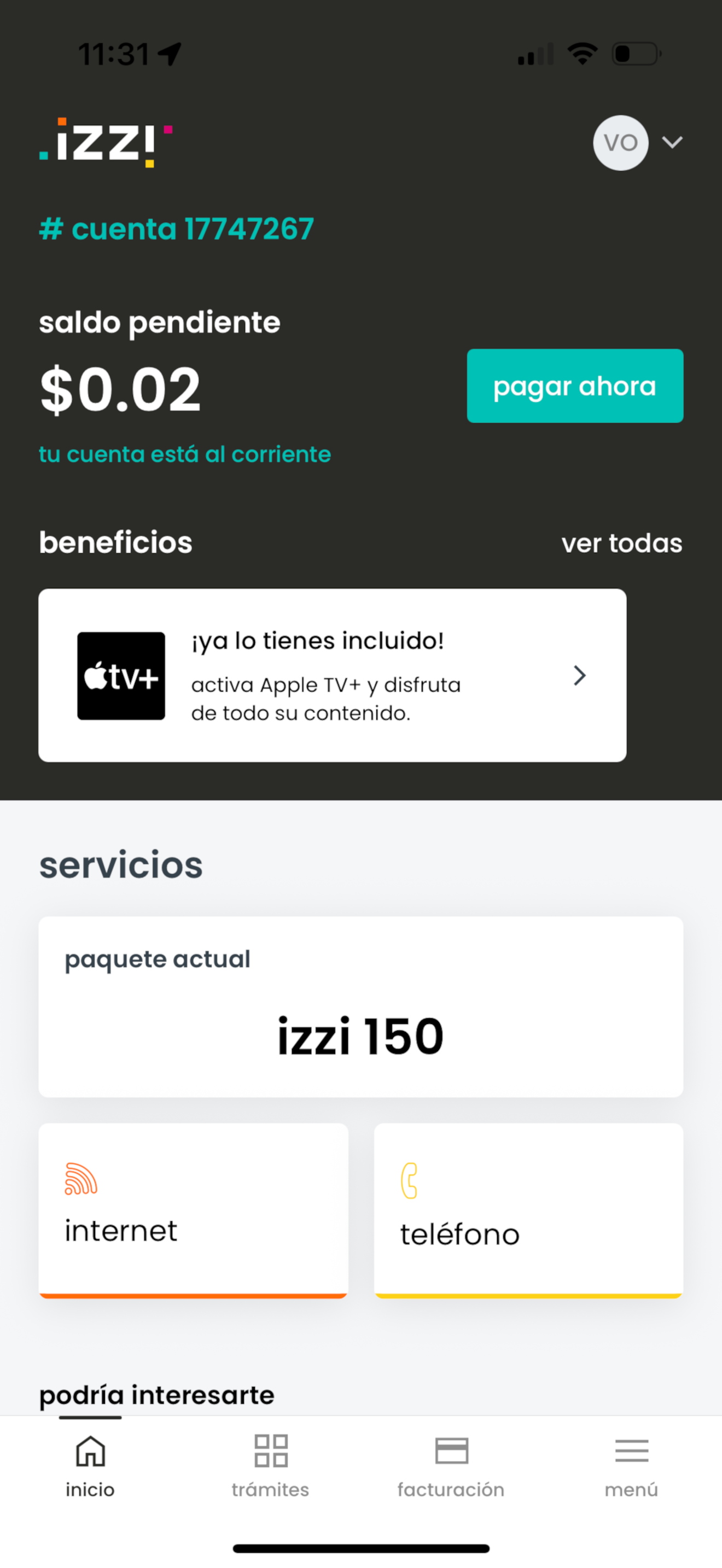722x1568 pixels.
Task: Click the pagar ahora button
Action: pos(574,385)
